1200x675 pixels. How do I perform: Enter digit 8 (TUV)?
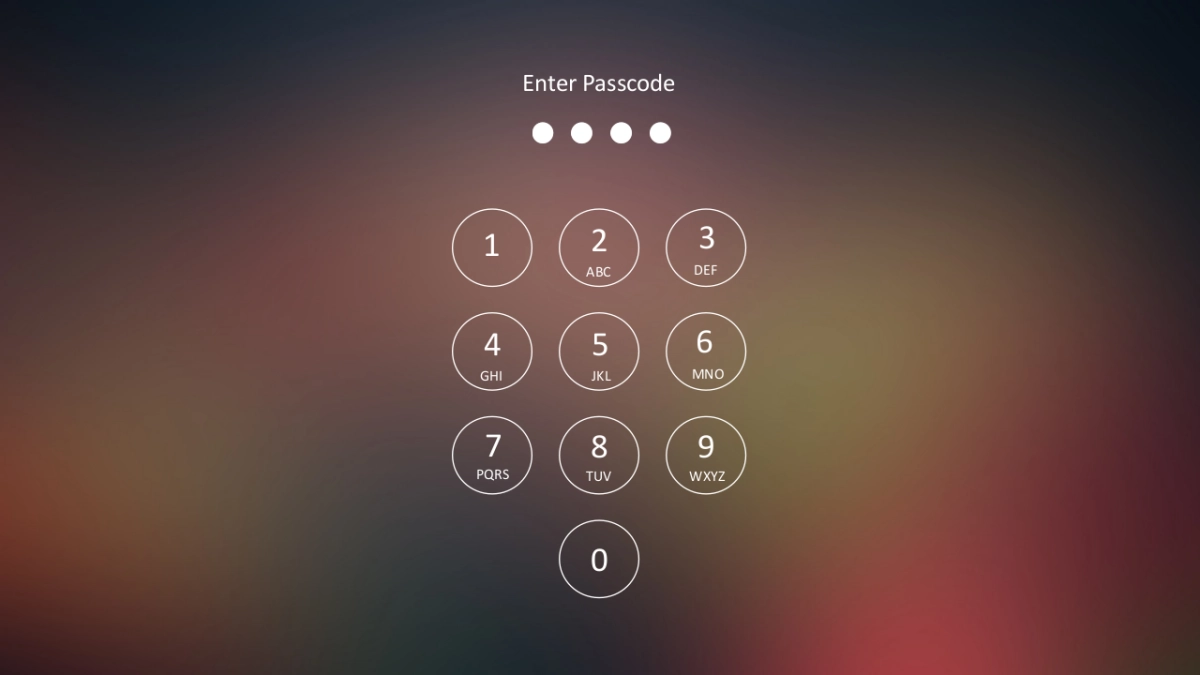(599, 455)
